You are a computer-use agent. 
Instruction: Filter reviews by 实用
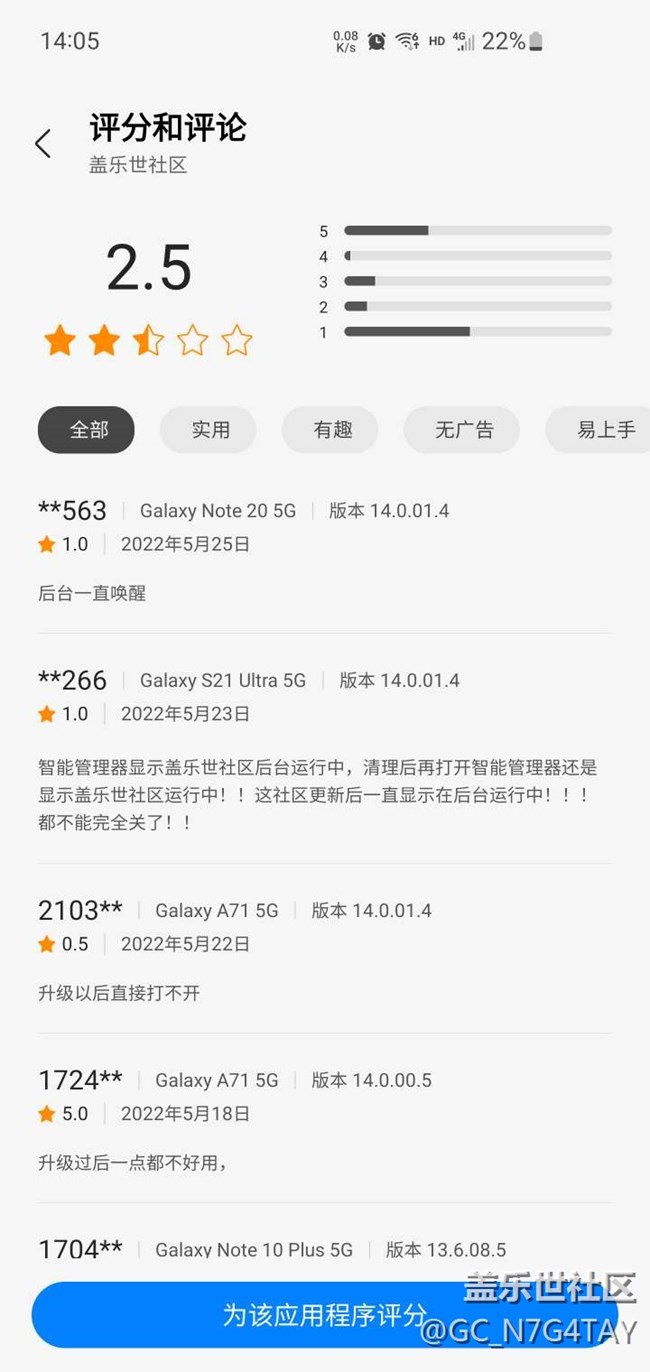pyautogui.click(x=209, y=430)
